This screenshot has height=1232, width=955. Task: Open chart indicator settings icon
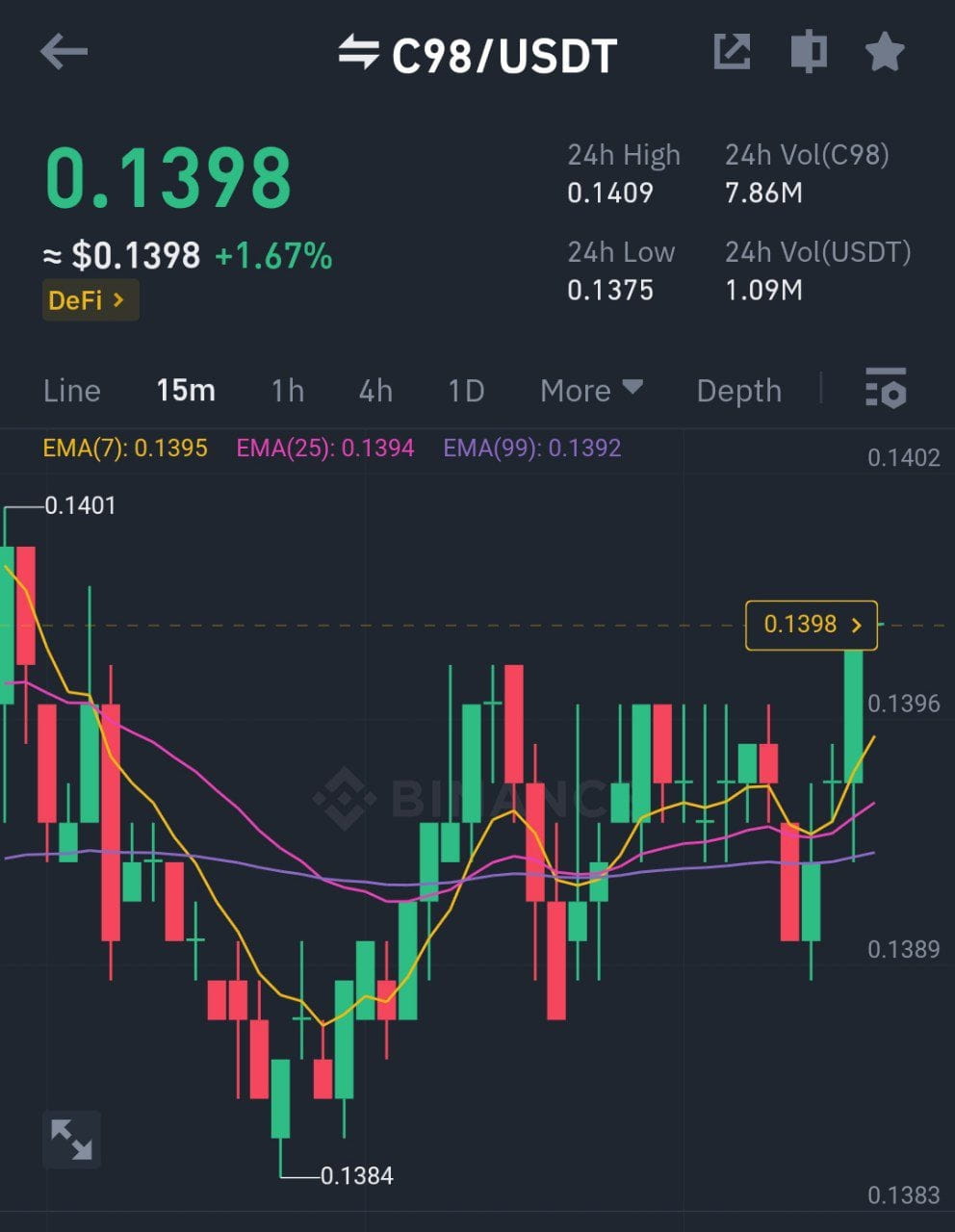[886, 388]
